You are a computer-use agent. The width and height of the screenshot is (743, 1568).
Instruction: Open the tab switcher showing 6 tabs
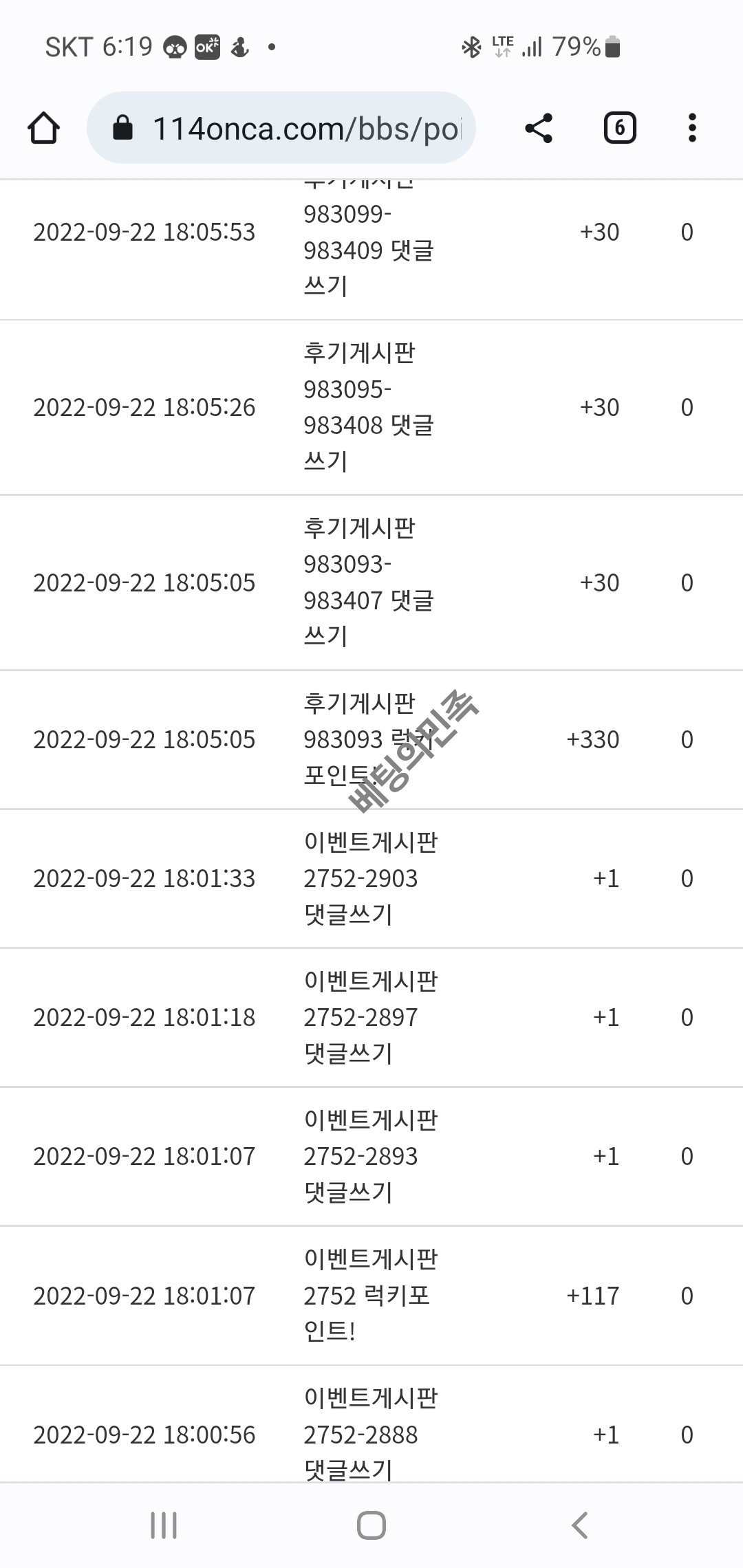[619, 128]
